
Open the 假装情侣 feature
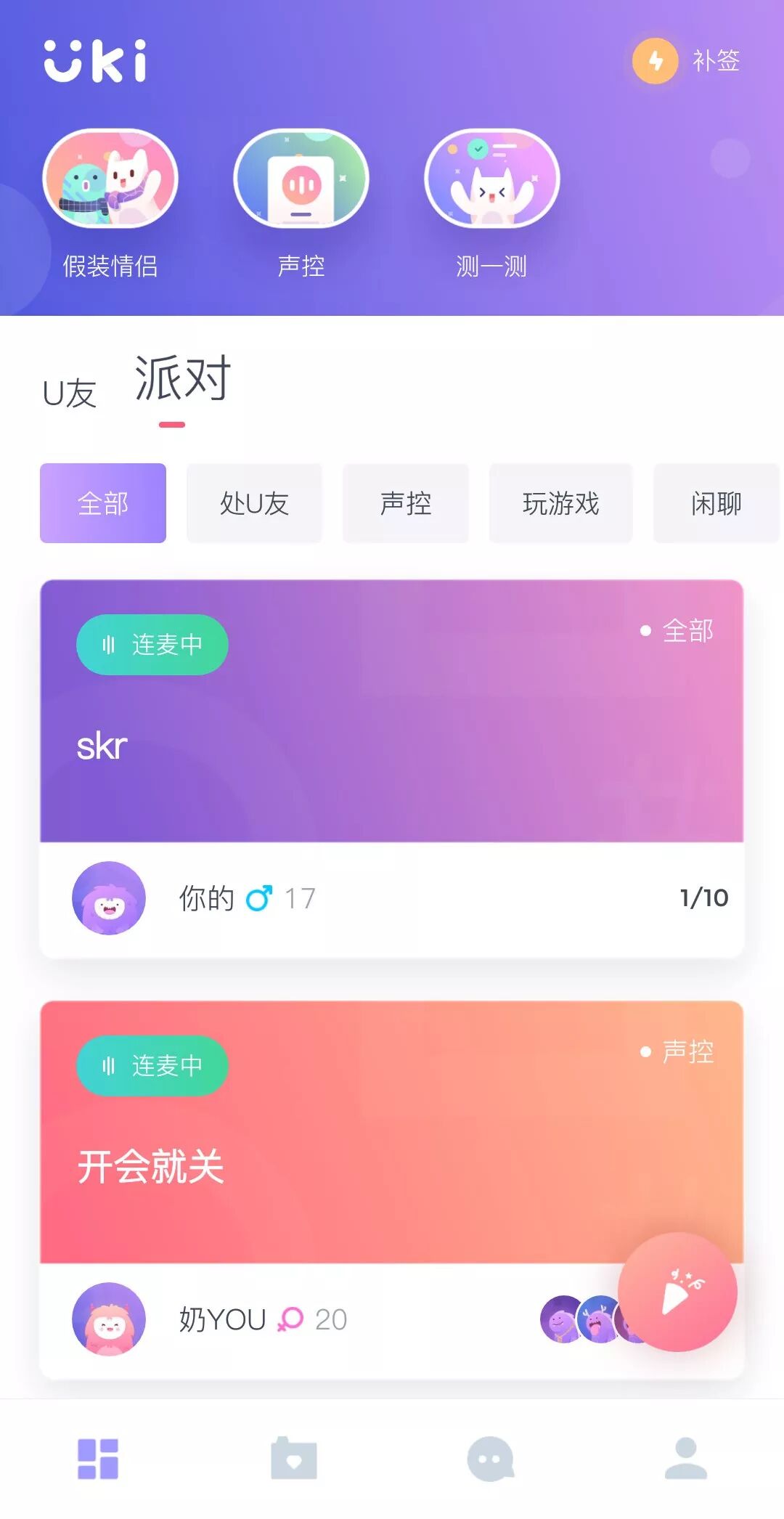[x=110, y=179]
